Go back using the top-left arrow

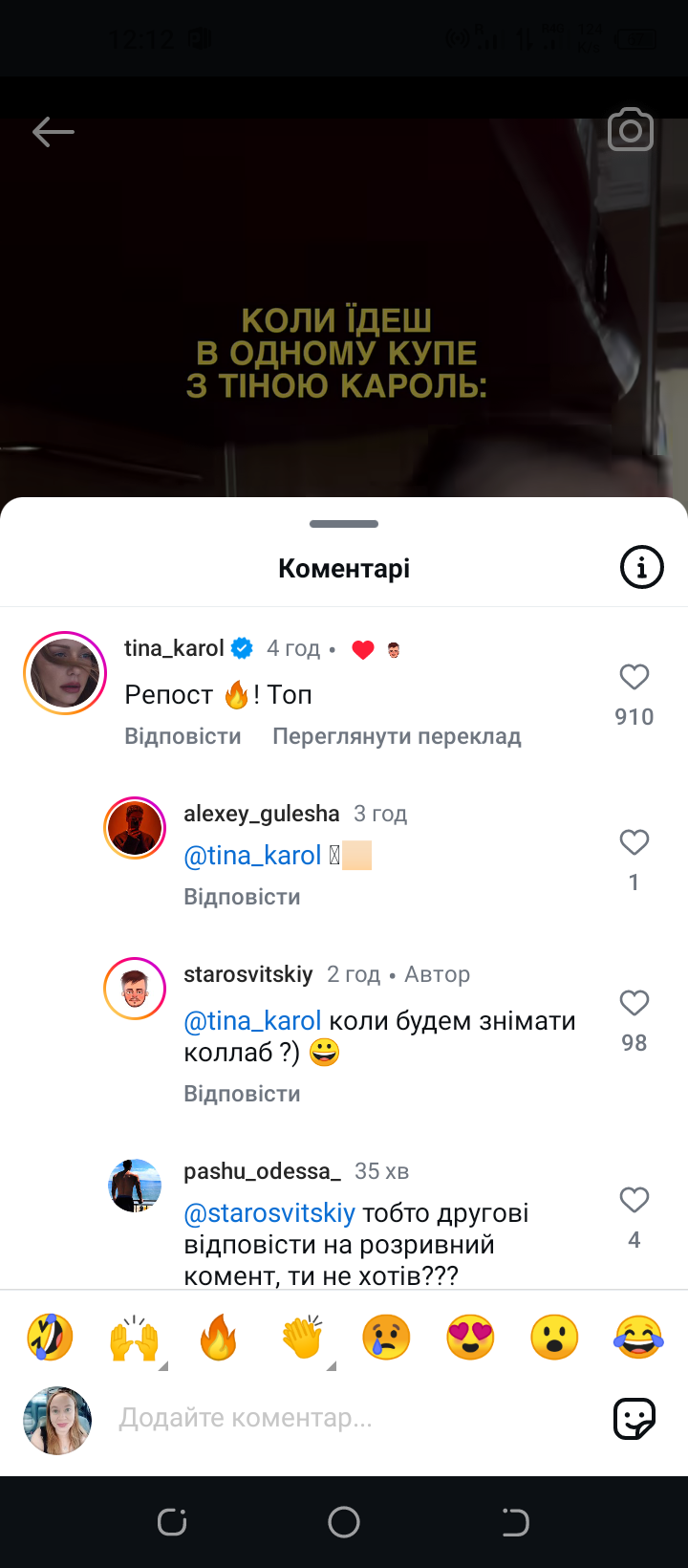[x=53, y=132]
